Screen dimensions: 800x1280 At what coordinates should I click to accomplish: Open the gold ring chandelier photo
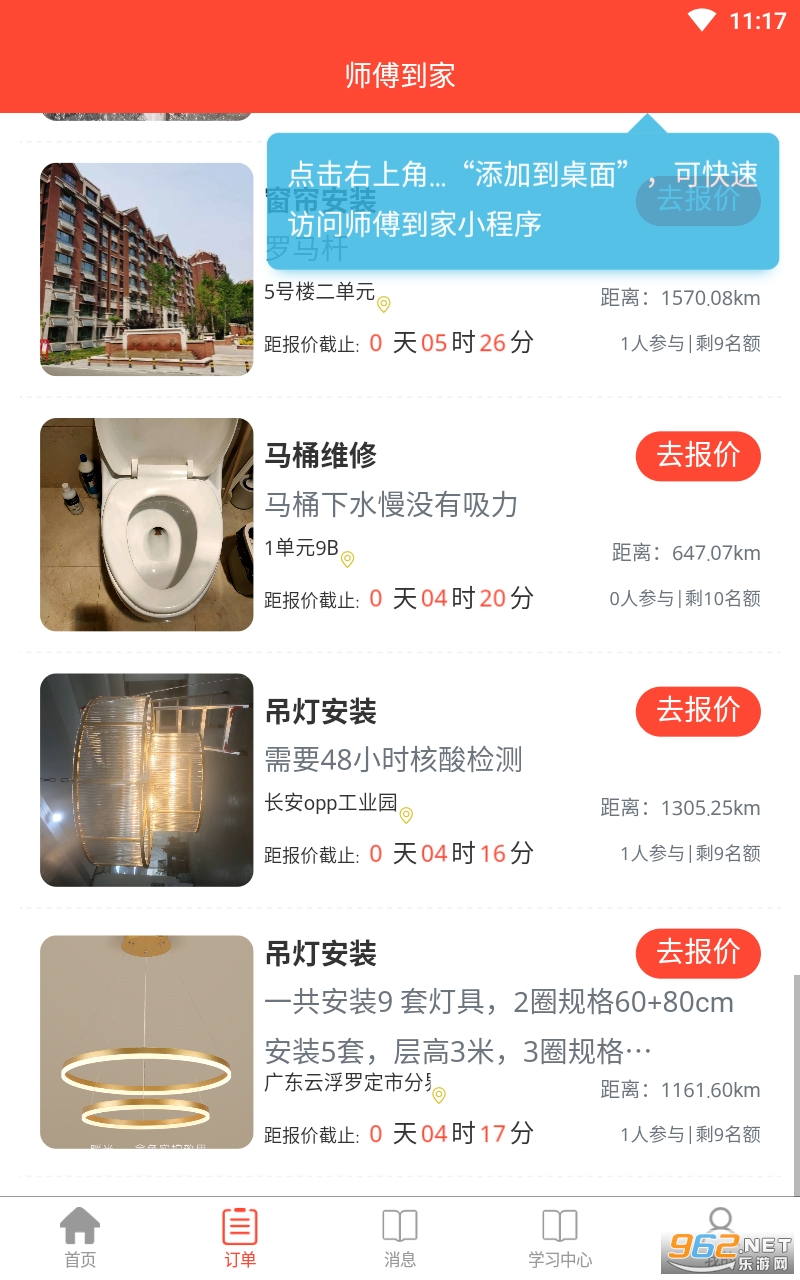coord(147,1041)
